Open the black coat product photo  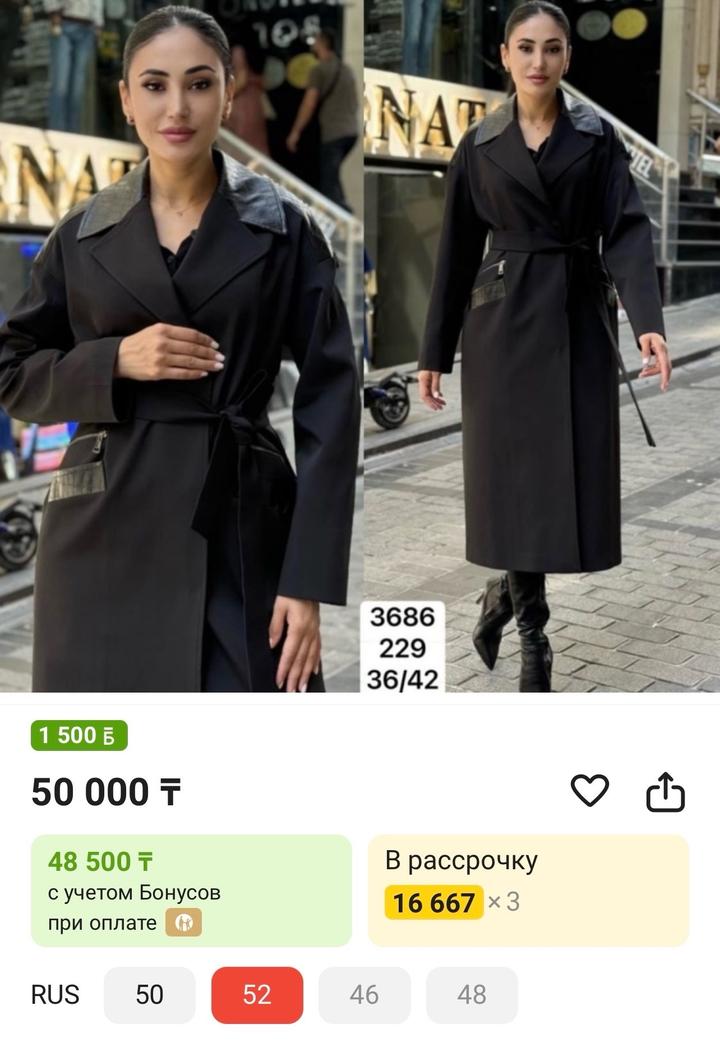point(360,345)
